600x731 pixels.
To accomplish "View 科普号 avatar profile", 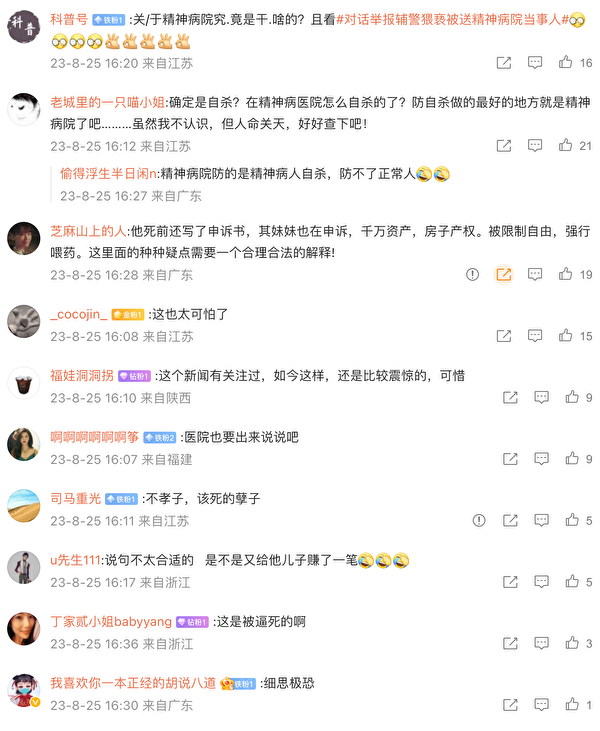I will (x=24, y=27).
